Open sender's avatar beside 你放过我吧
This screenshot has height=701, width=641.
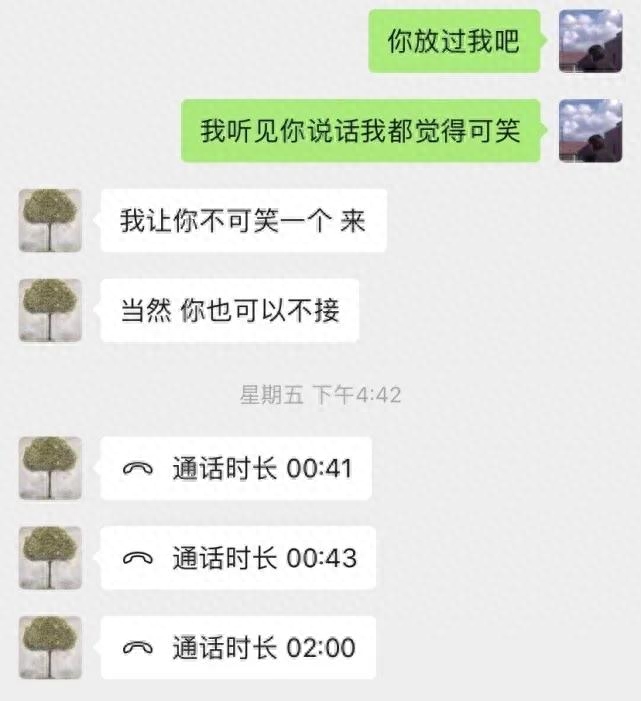[590, 41]
